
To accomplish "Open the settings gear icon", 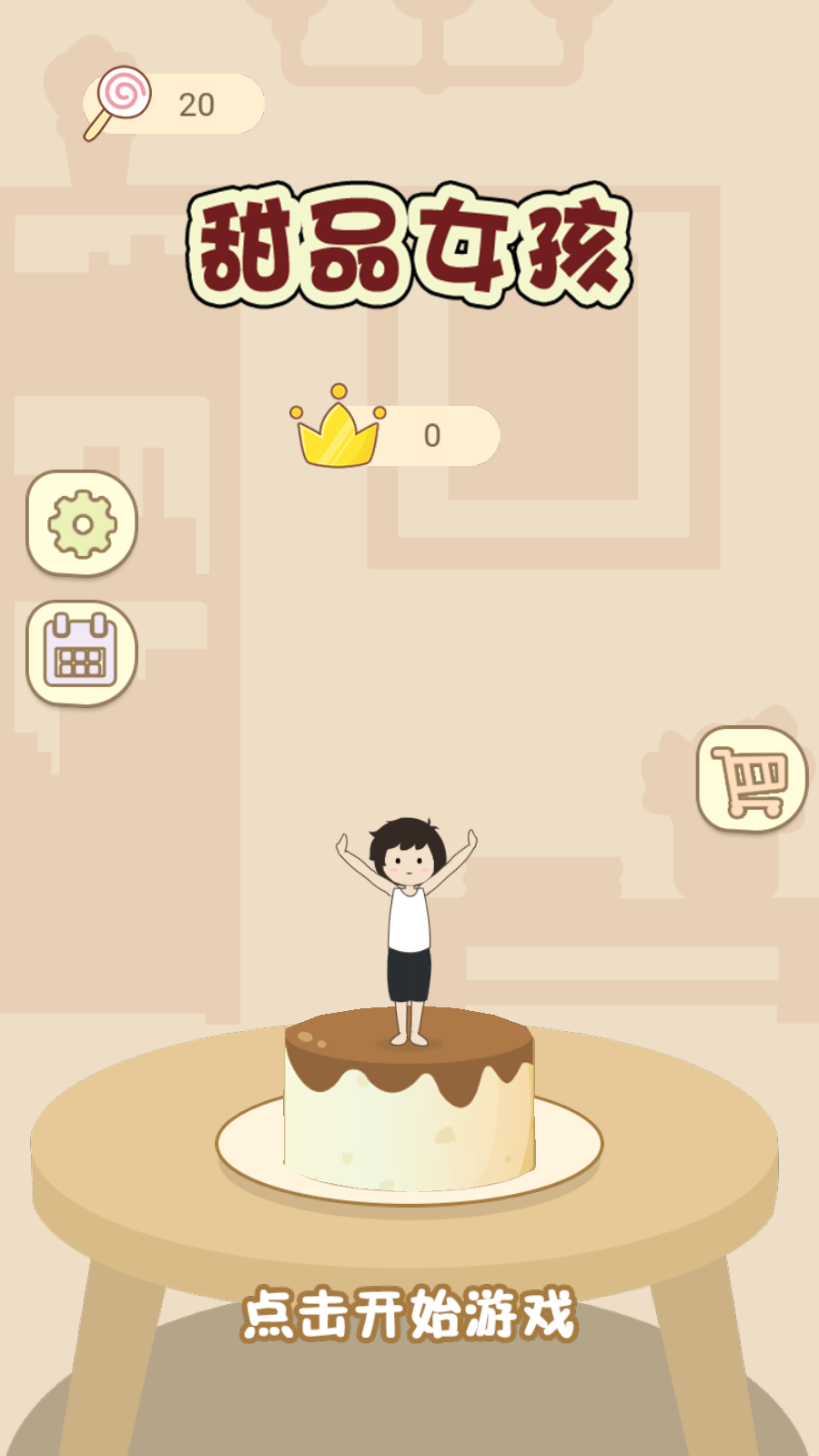I will point(82,523).
